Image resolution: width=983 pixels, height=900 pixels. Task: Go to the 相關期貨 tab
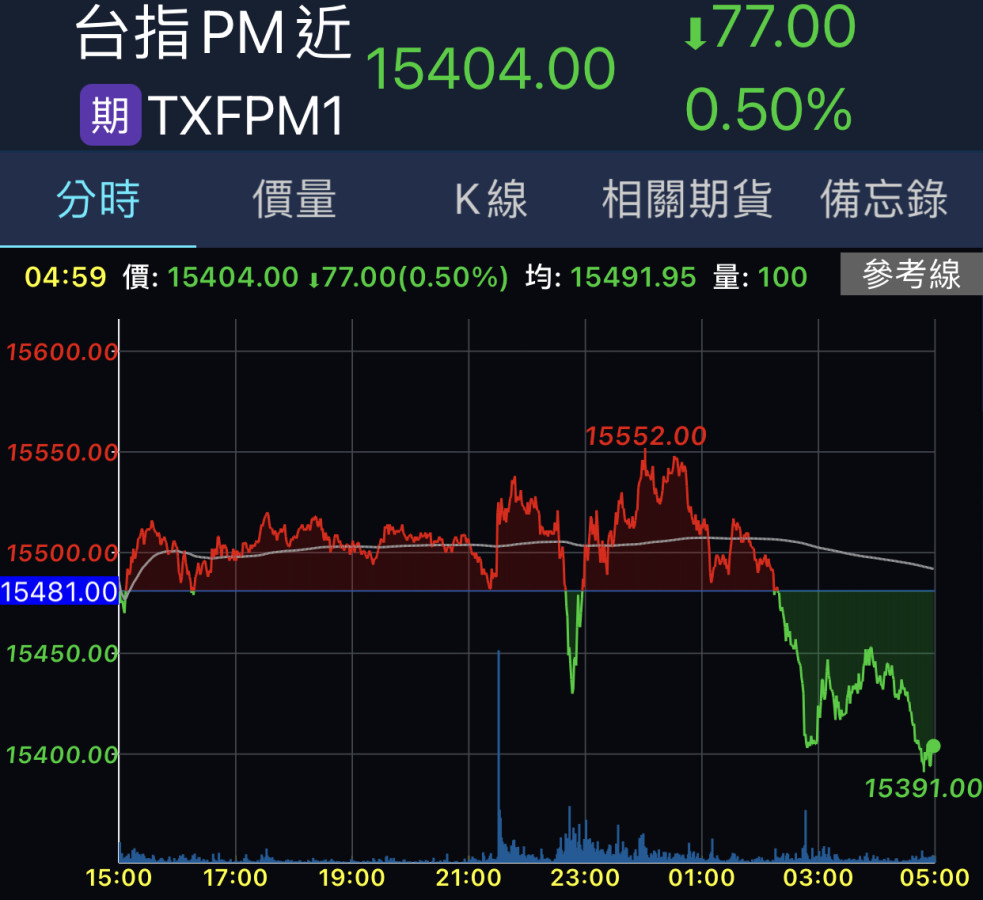[x=687, y=201]
